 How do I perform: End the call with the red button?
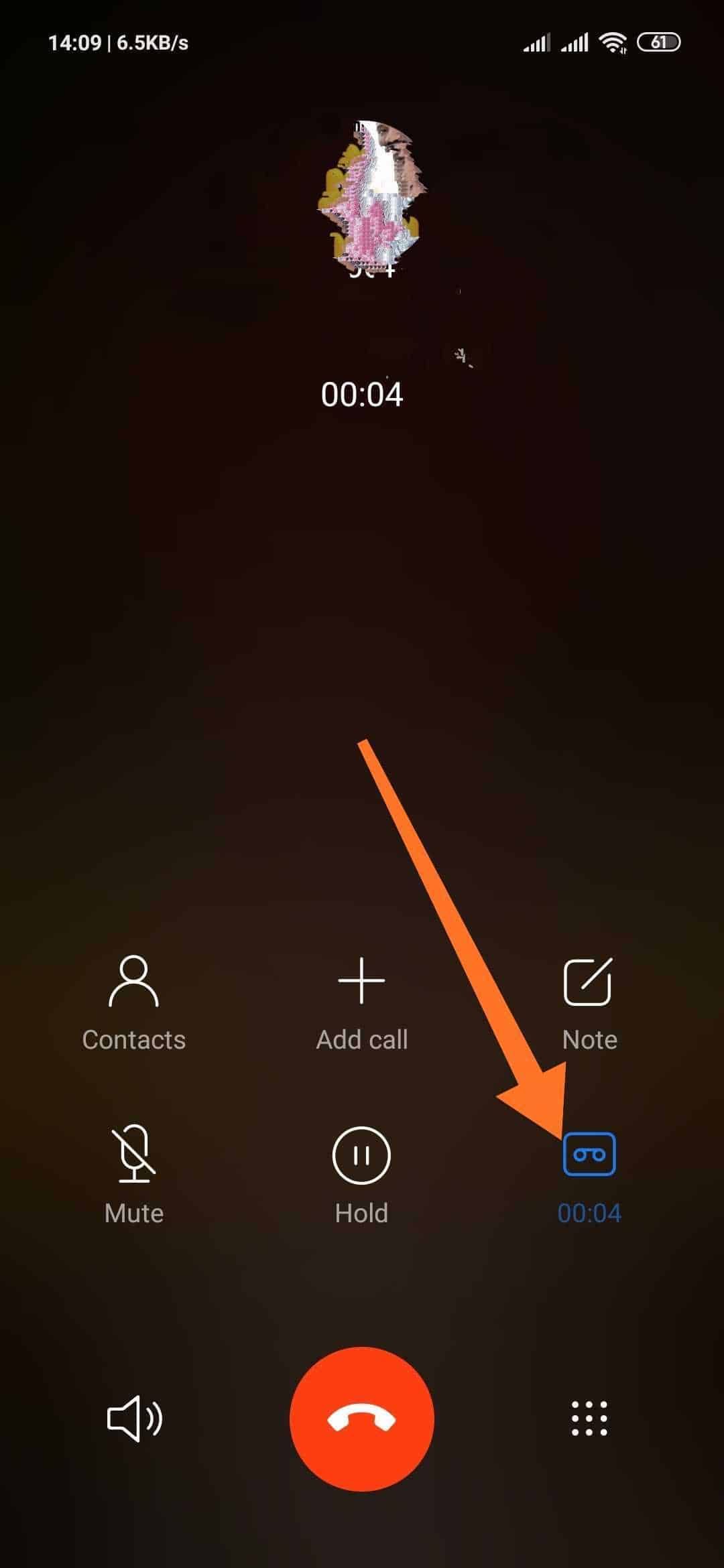point(362,1419)
